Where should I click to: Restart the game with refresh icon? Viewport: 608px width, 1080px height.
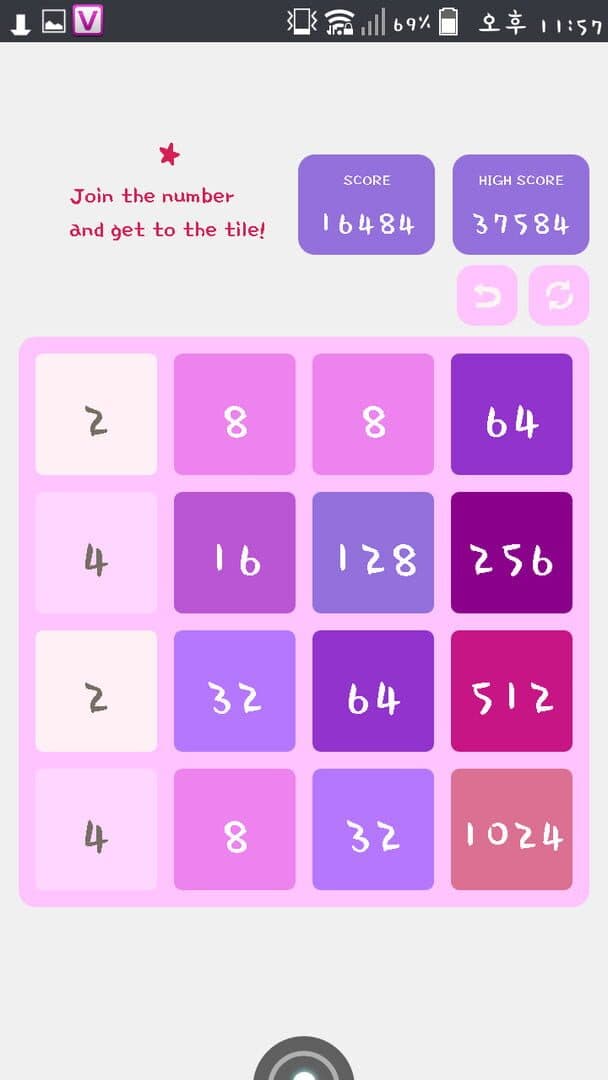[x=558, y=295]
